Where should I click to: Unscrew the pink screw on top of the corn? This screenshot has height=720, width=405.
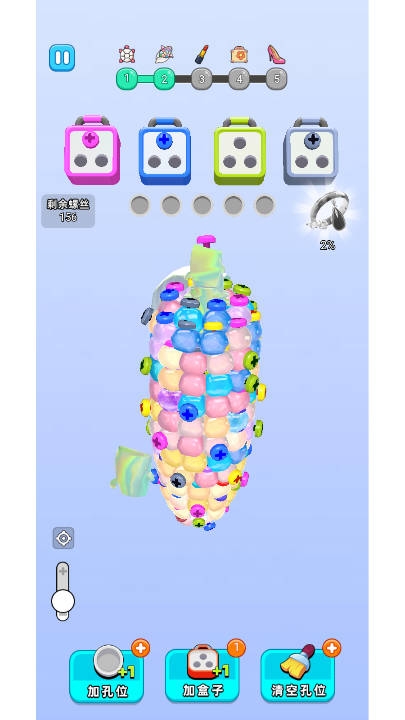(x=206, y=241)
